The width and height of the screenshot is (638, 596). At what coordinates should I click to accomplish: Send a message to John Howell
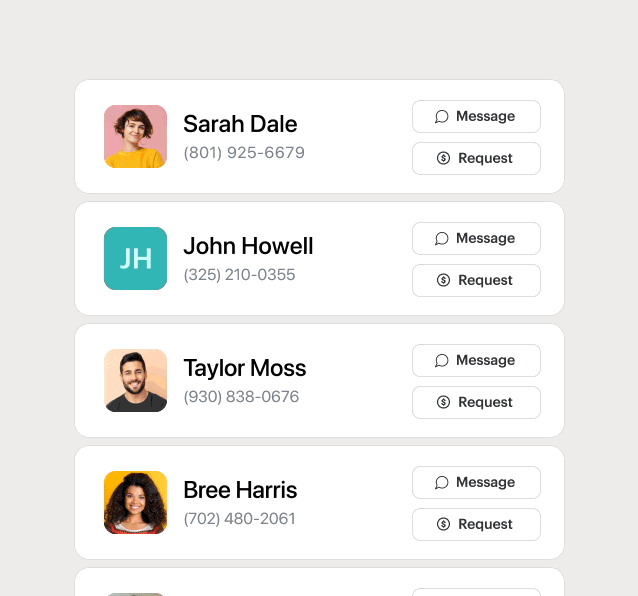click(x=476, y=238)
